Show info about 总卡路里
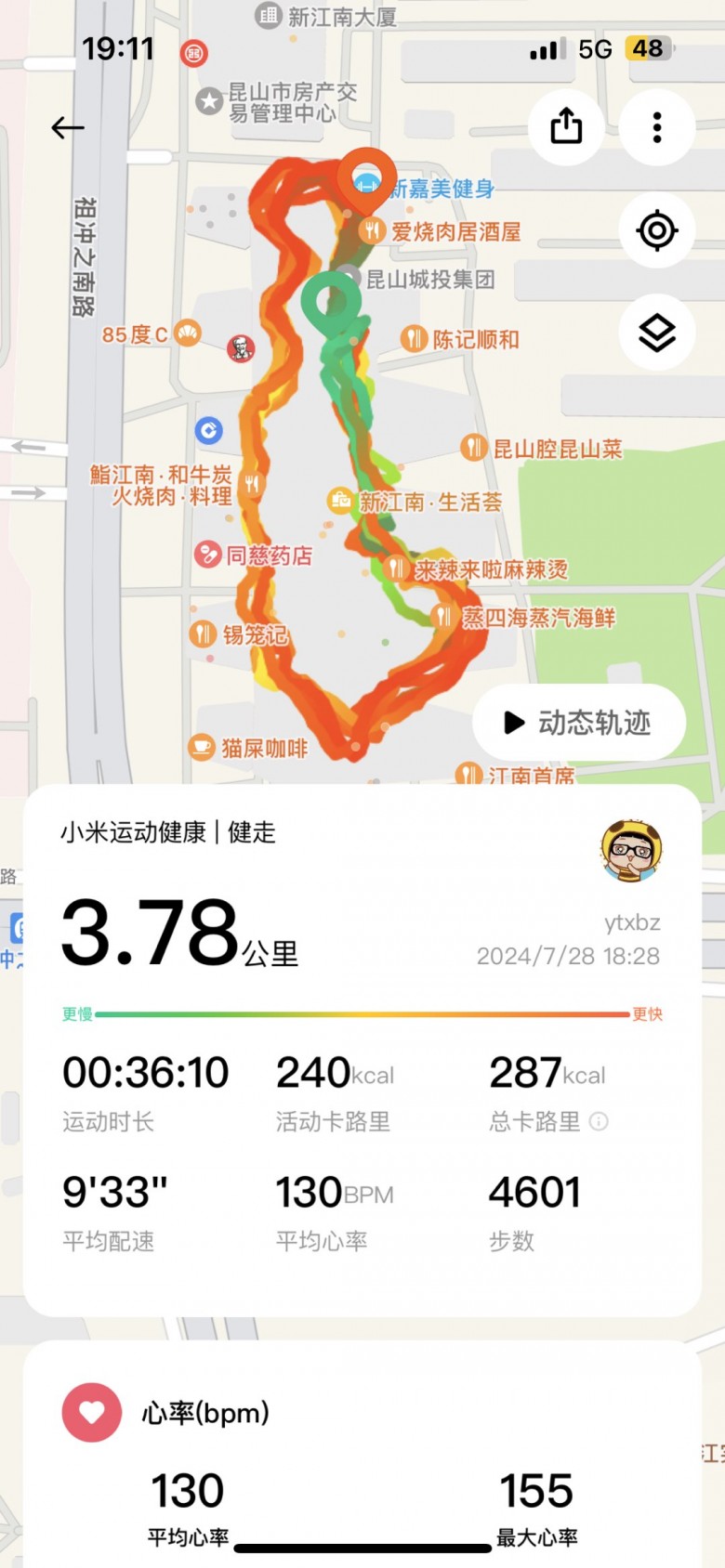The height and width of the screenshot is (1568, 725). (x=600, y=1121)
